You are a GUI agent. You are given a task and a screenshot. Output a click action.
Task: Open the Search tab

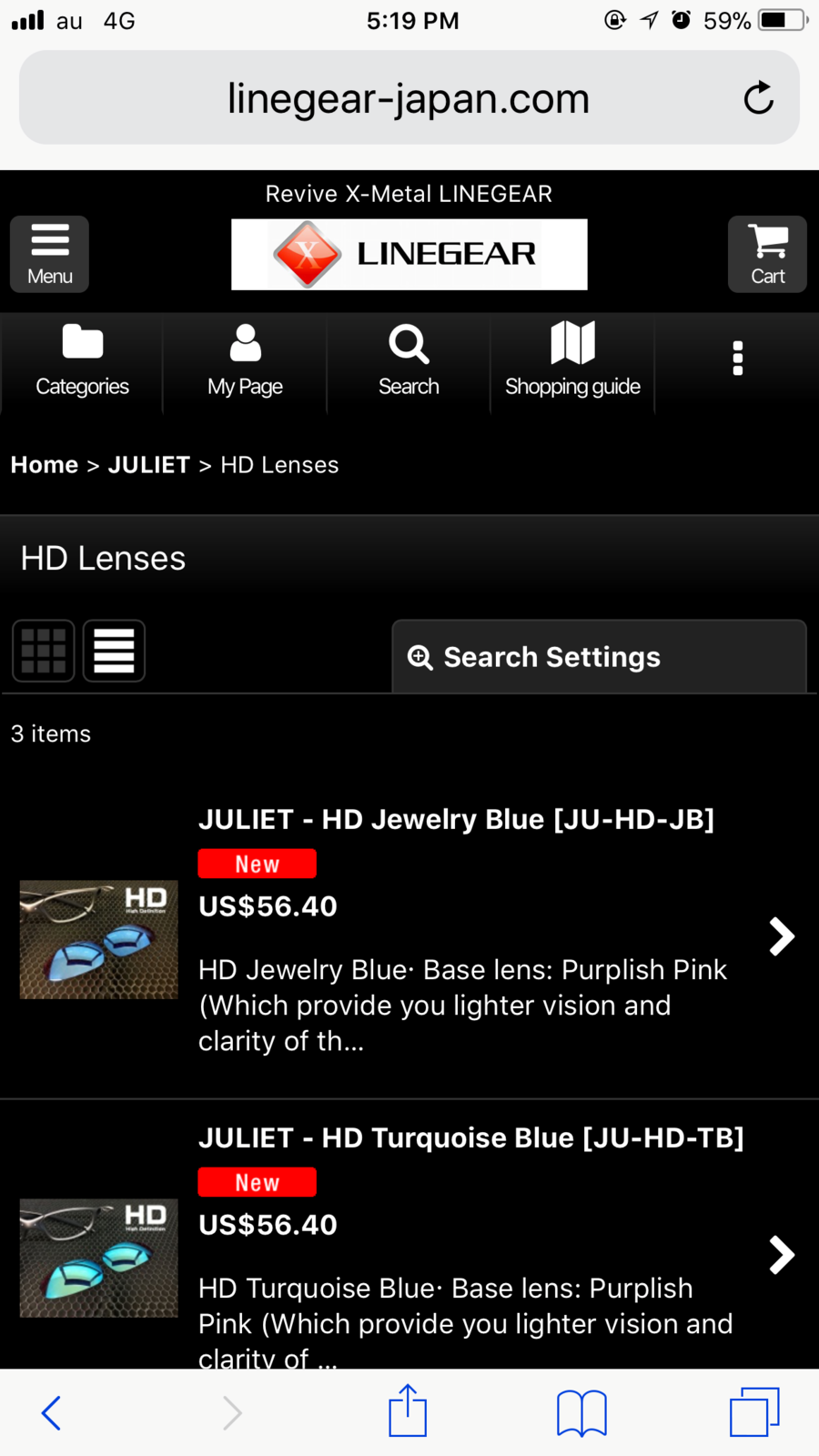pos(409,361)
